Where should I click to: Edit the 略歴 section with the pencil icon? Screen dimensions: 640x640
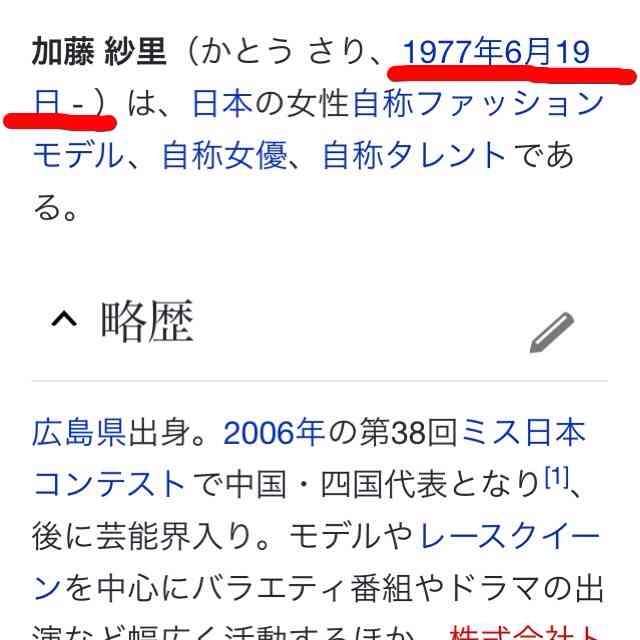(x=552, y=332)
